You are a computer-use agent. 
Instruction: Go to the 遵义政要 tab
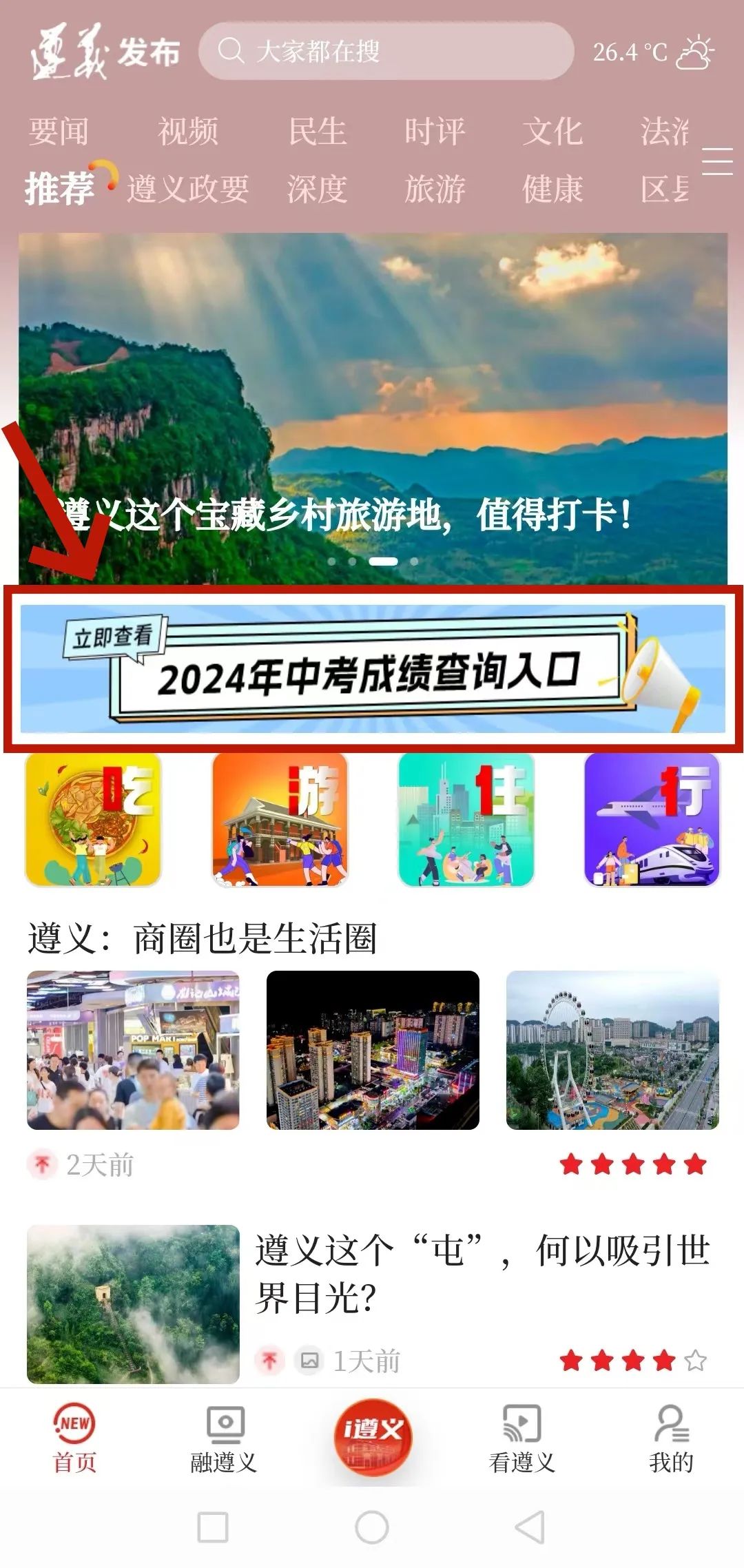187,189
